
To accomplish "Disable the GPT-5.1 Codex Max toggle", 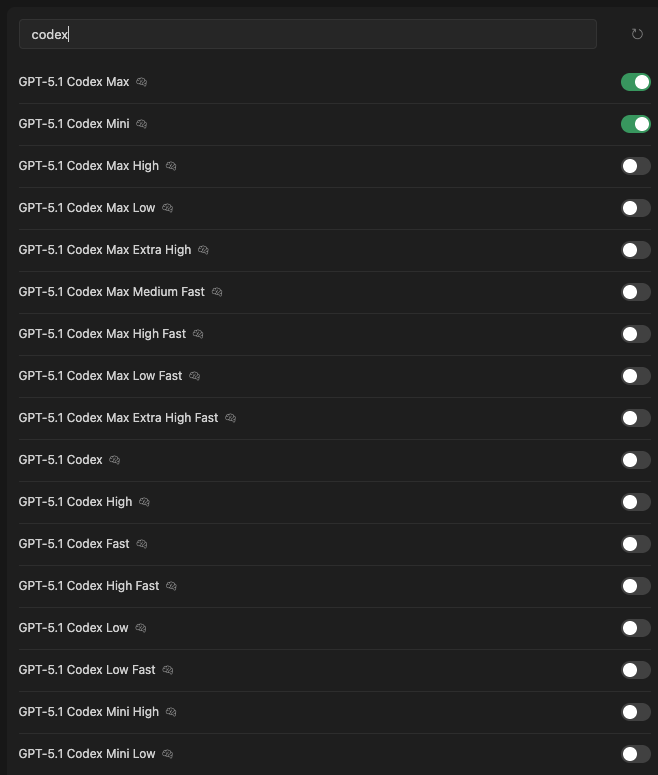I will [635, 82].
